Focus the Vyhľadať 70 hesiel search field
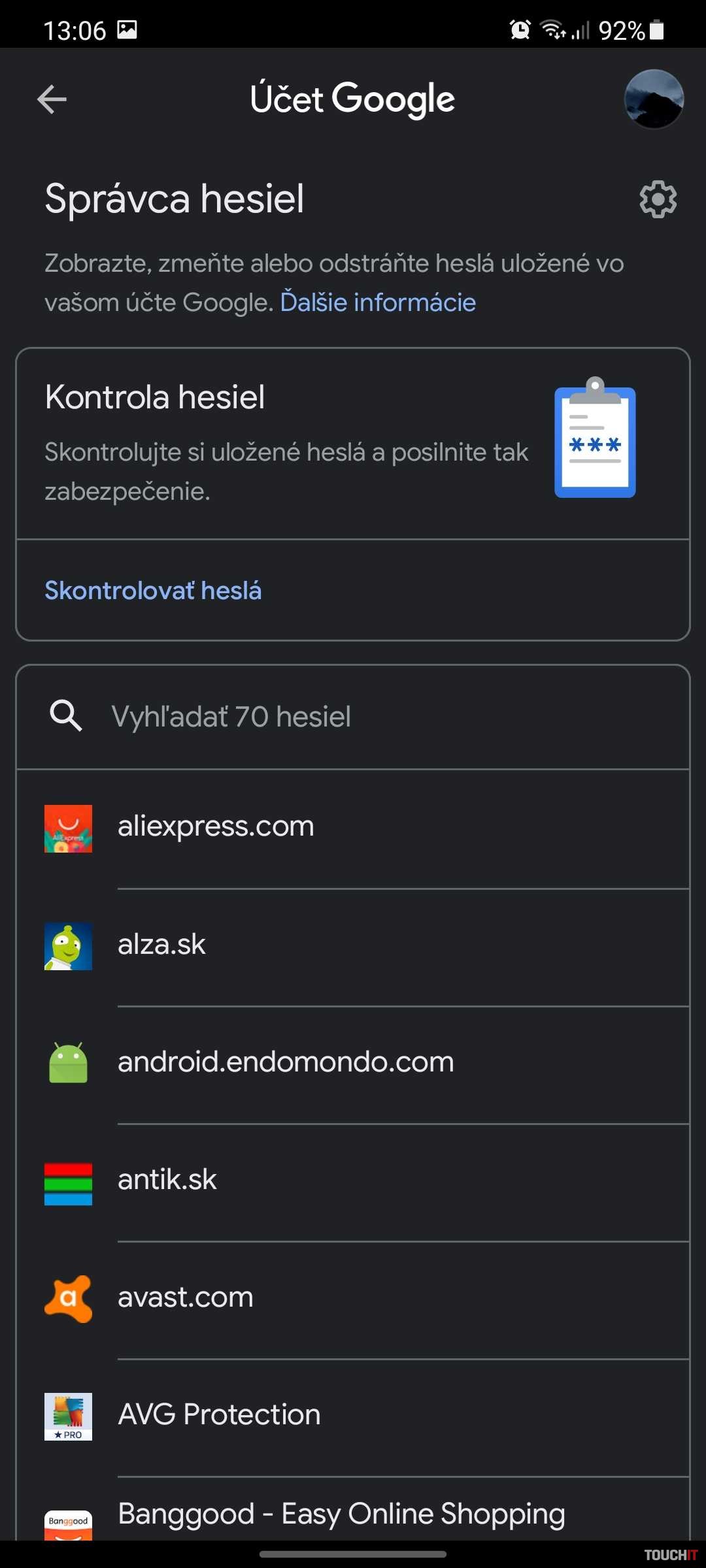Screen dimensions: 706x1568 pos(353,717)
